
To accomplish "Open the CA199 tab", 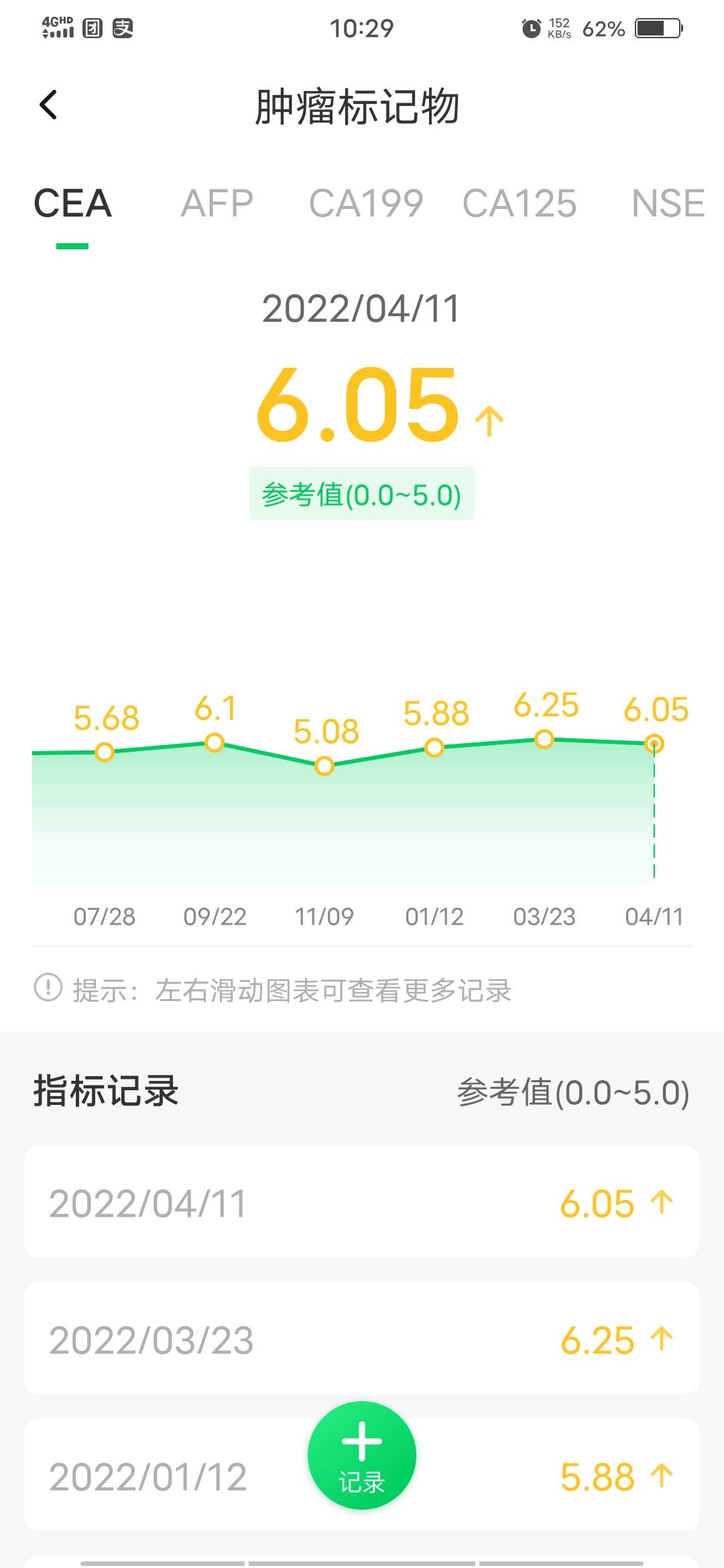I will pyautogui.click(x=366, y=203).
